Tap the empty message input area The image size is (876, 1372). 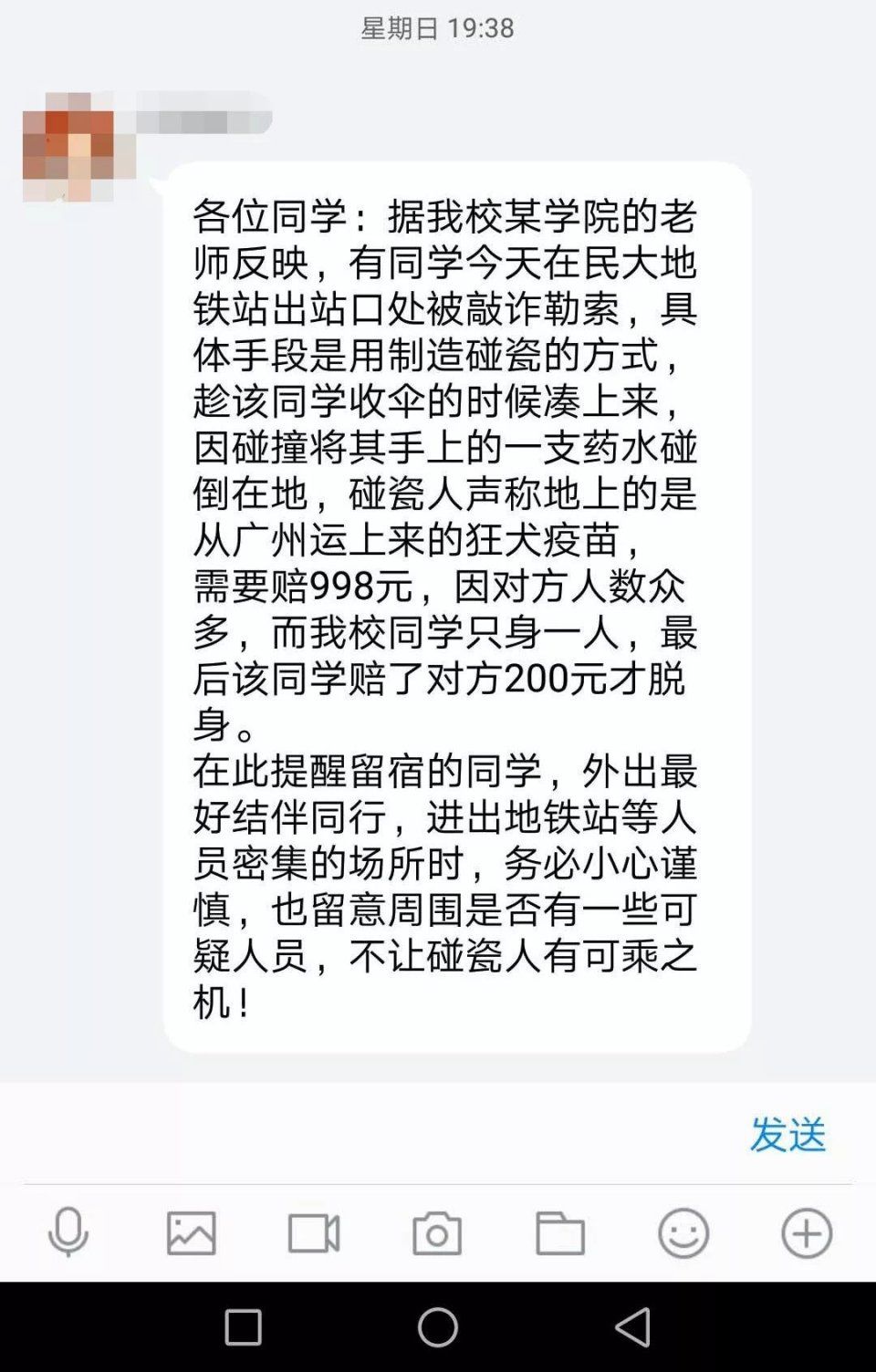coord(365,1134)
